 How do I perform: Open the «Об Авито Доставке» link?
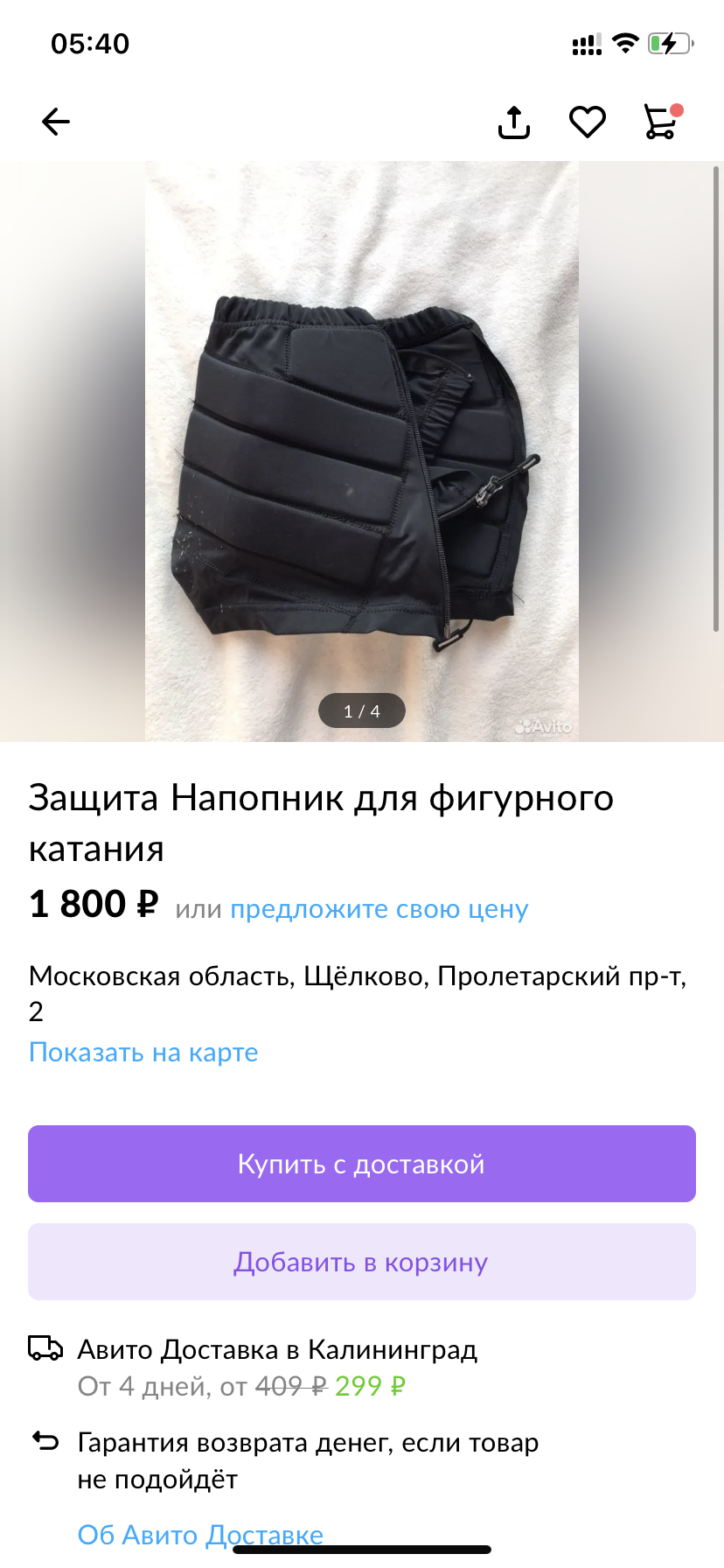click(200, 1535)
